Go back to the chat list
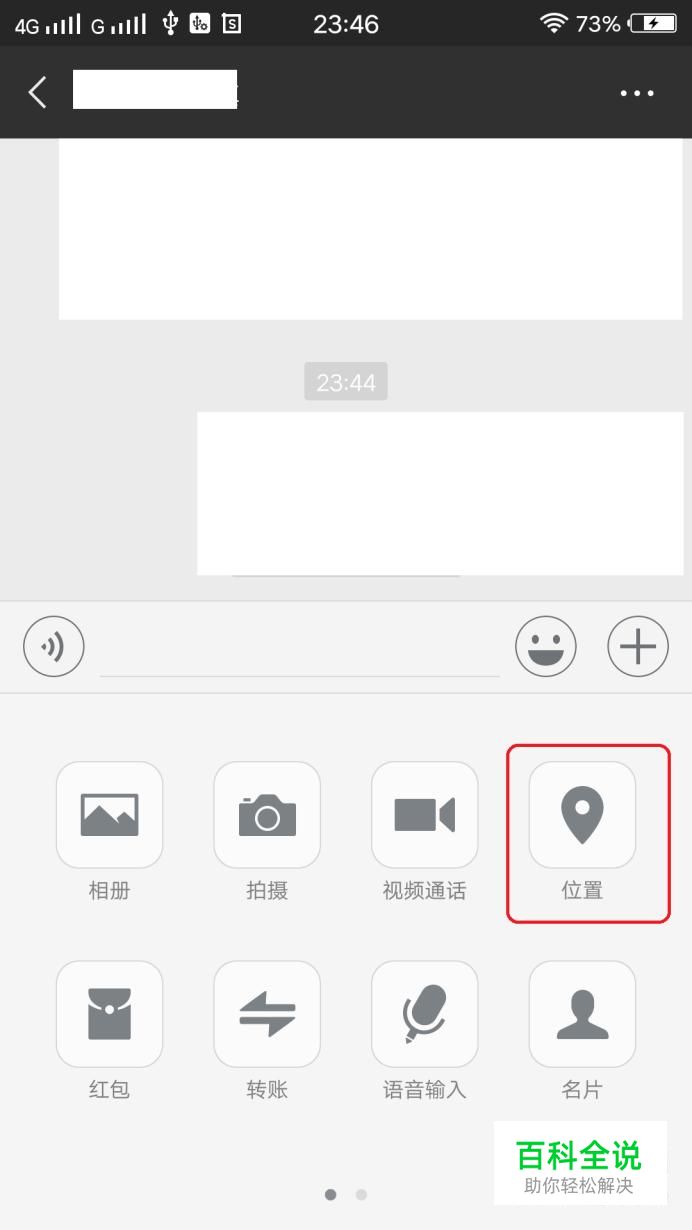Image resolution: width=692 pixels, height=1230 pixels. 38,92
